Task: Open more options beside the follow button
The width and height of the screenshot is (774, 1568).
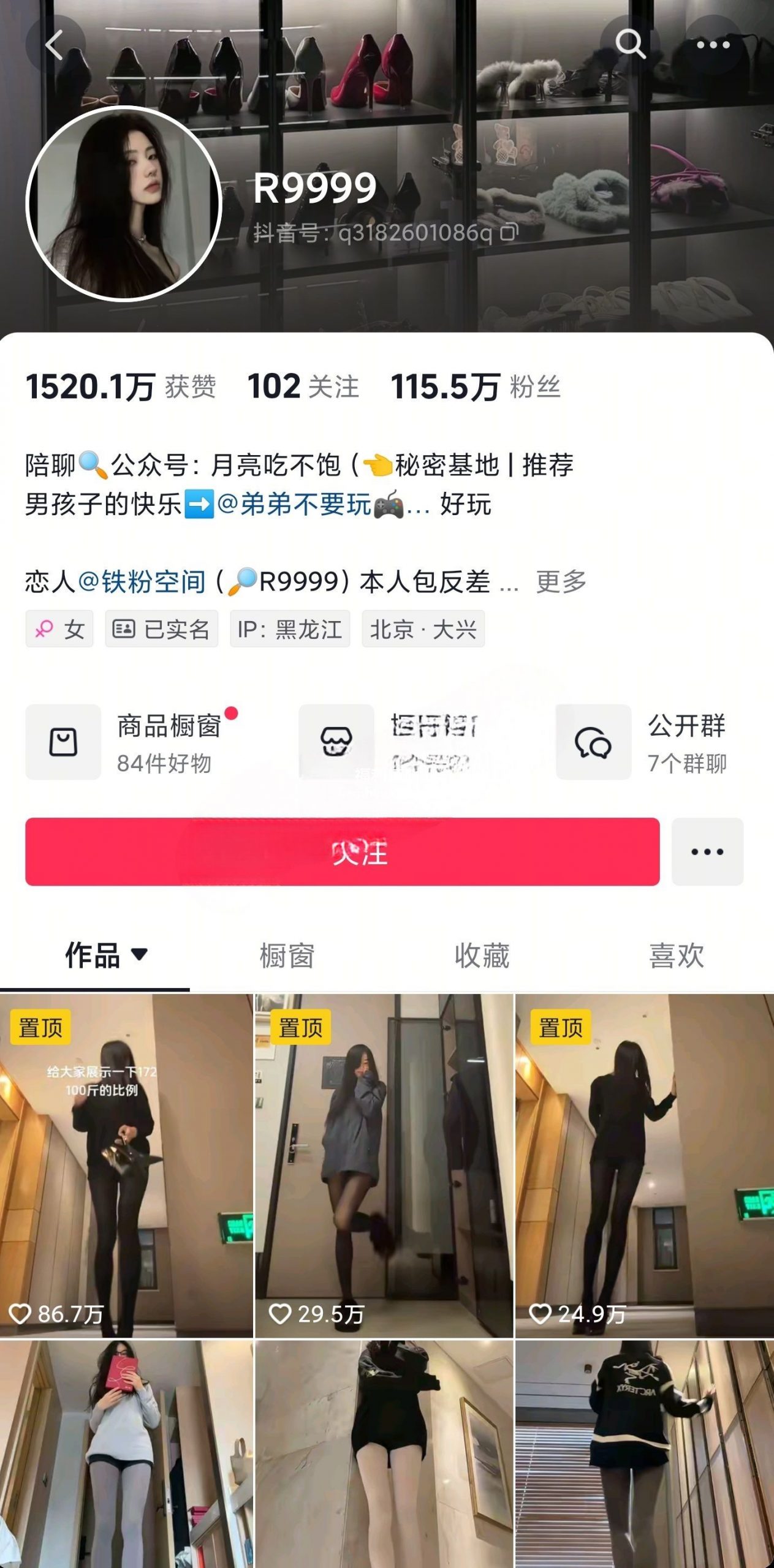Action: point(707,851)
